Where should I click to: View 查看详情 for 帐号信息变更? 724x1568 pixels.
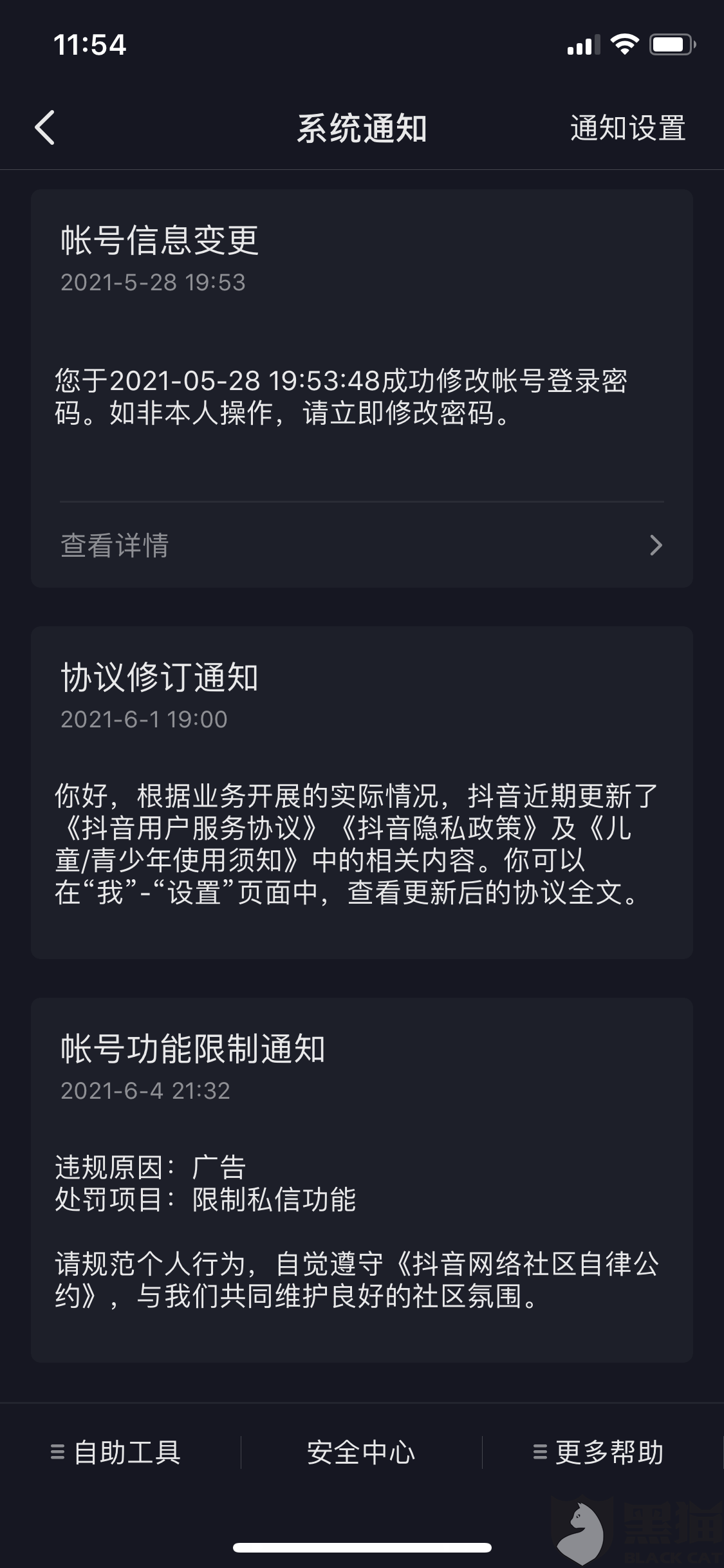click(x=361, y=545)
